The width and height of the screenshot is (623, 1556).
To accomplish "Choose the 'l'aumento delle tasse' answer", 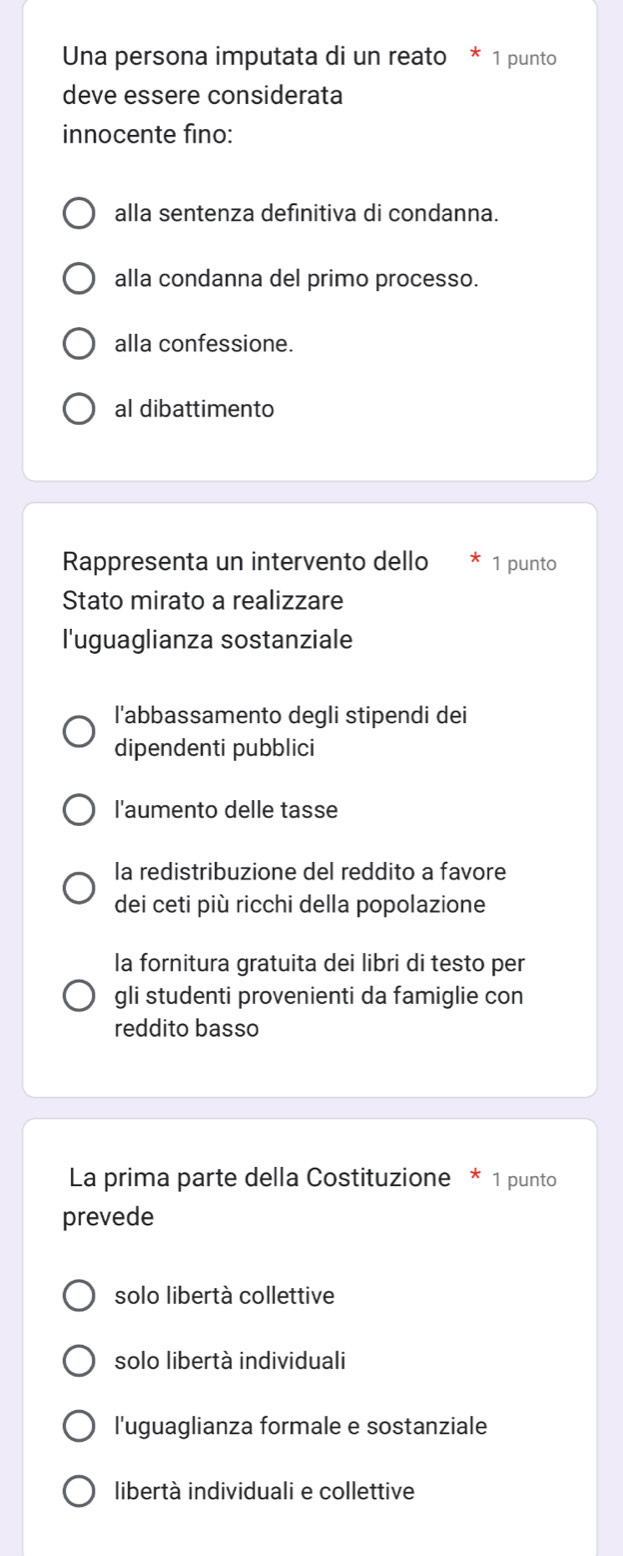I will coord(79,810).
